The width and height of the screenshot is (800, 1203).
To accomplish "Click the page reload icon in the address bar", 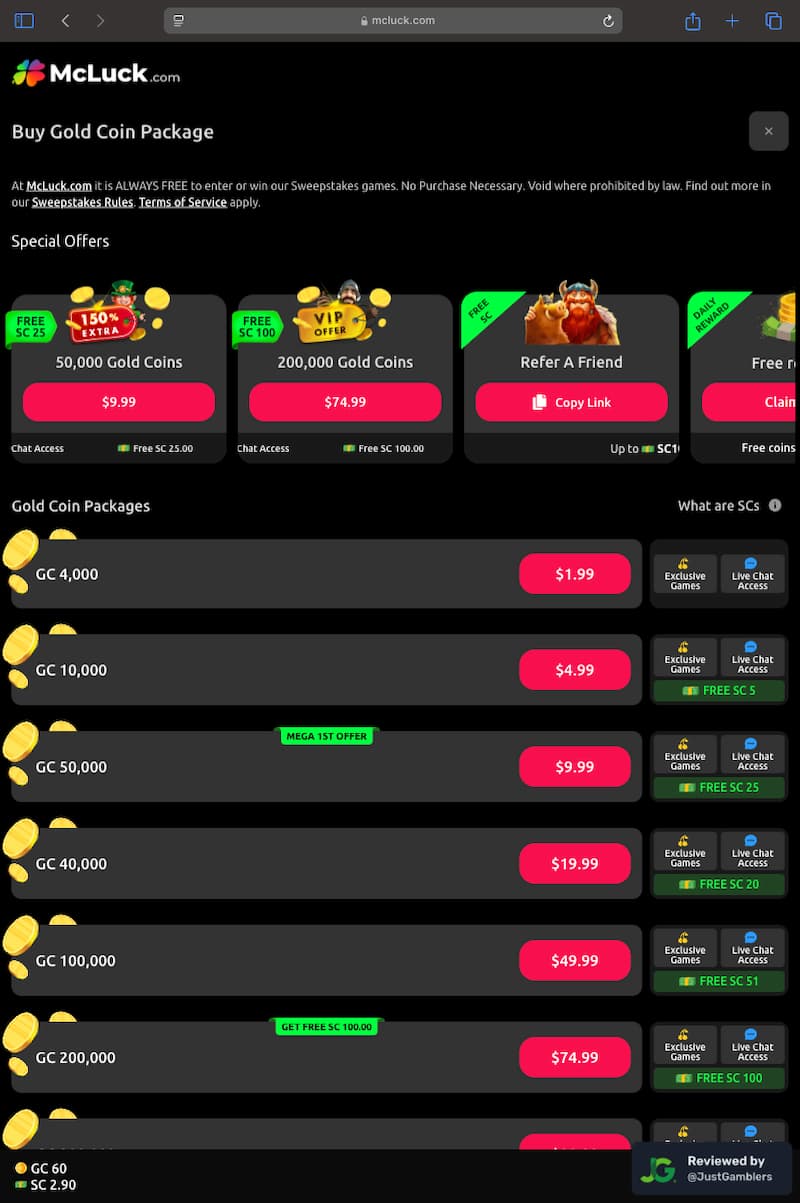I will point(608,20).
